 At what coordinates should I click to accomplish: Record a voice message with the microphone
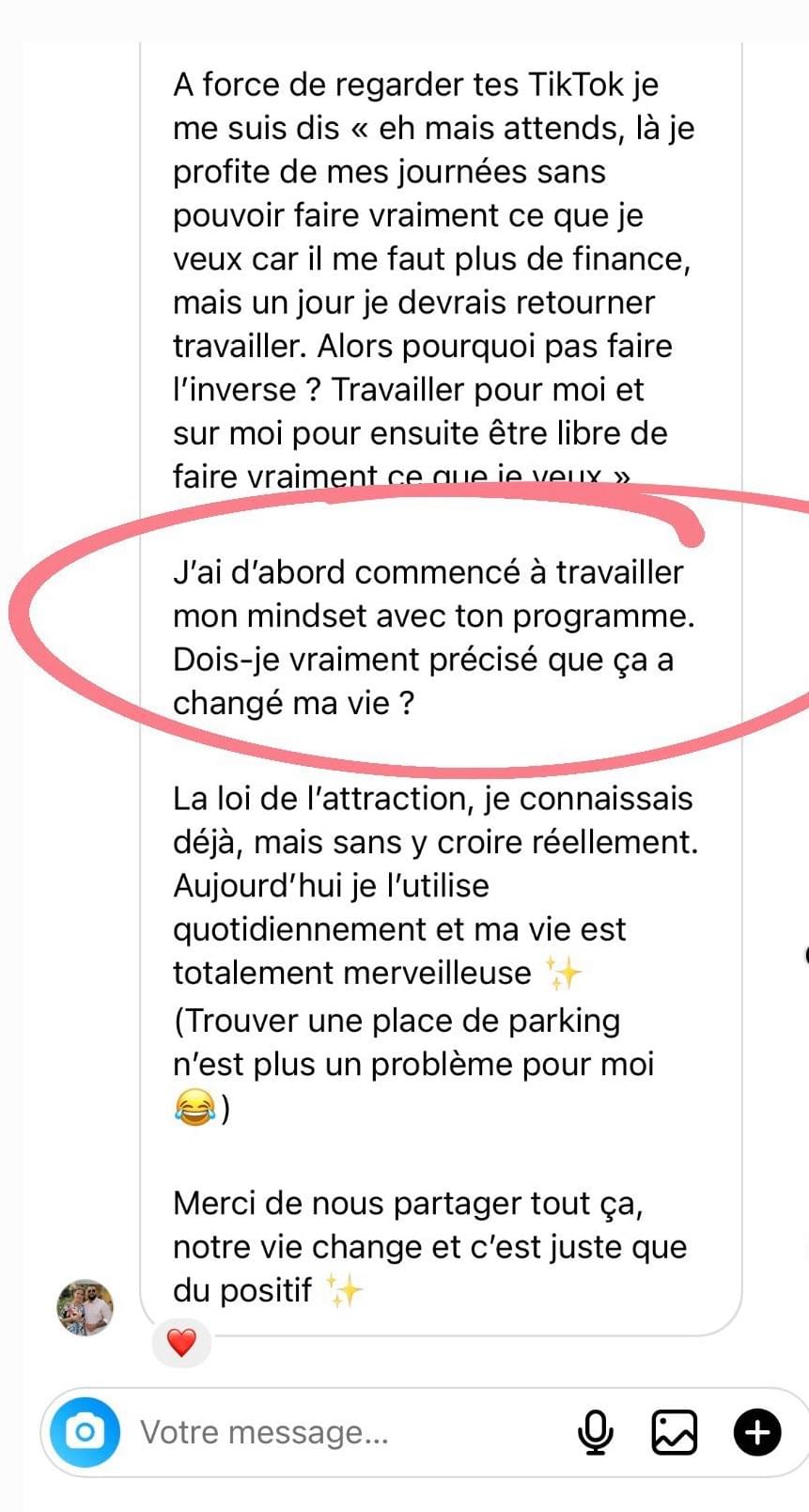pyautogui.click(x=595, y=1432)
